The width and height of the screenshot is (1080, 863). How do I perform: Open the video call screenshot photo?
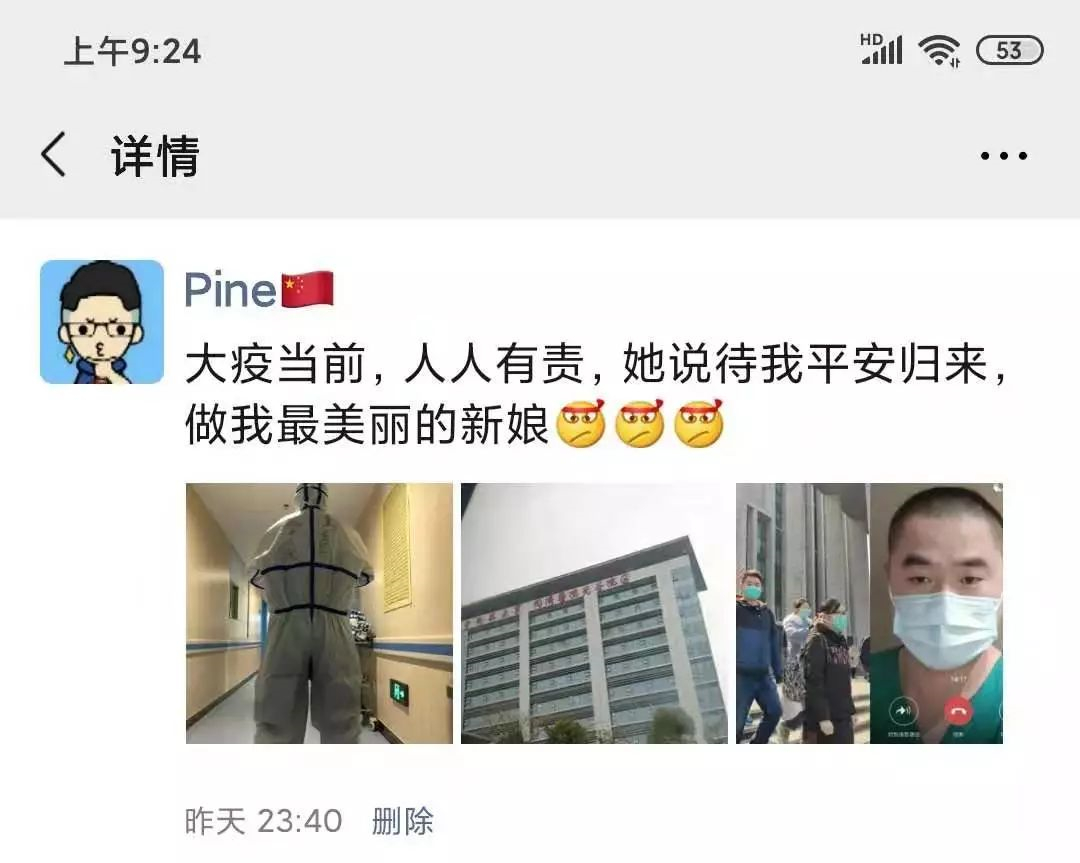pos(869,613)
